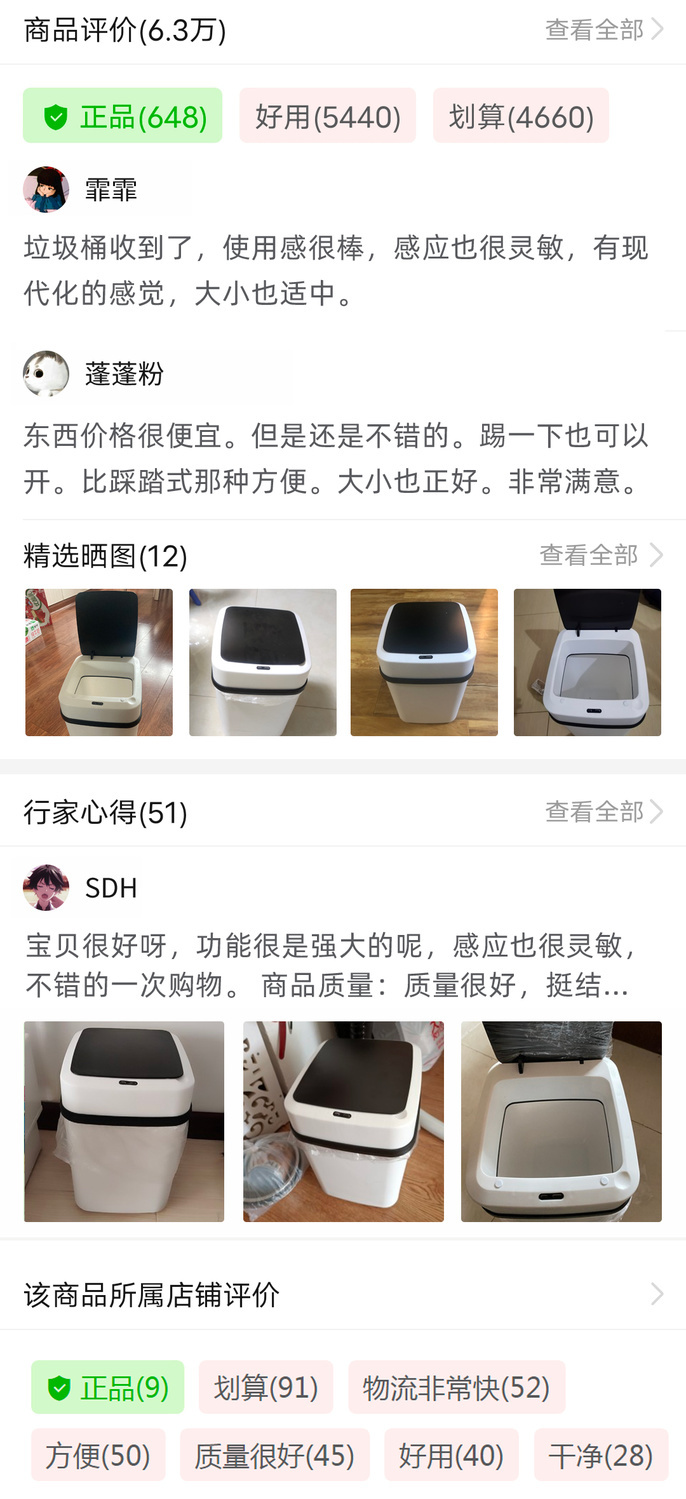Screen dimensions: 686x1499
Task: Open third photo in SDH's review
Action: (x=561, y=1121)
